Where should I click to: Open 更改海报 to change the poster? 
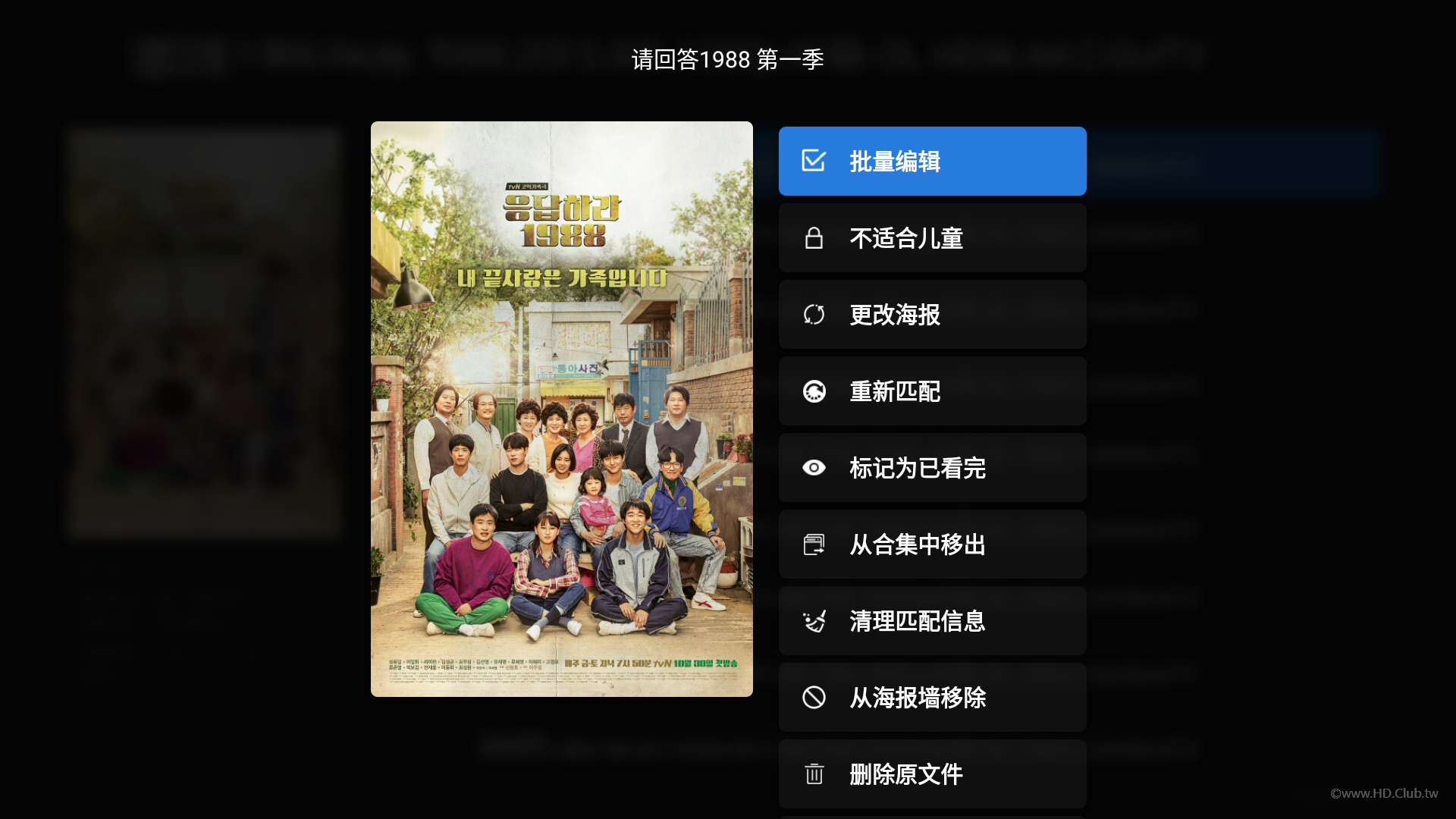pyautogui.click(x=932, y=315)
